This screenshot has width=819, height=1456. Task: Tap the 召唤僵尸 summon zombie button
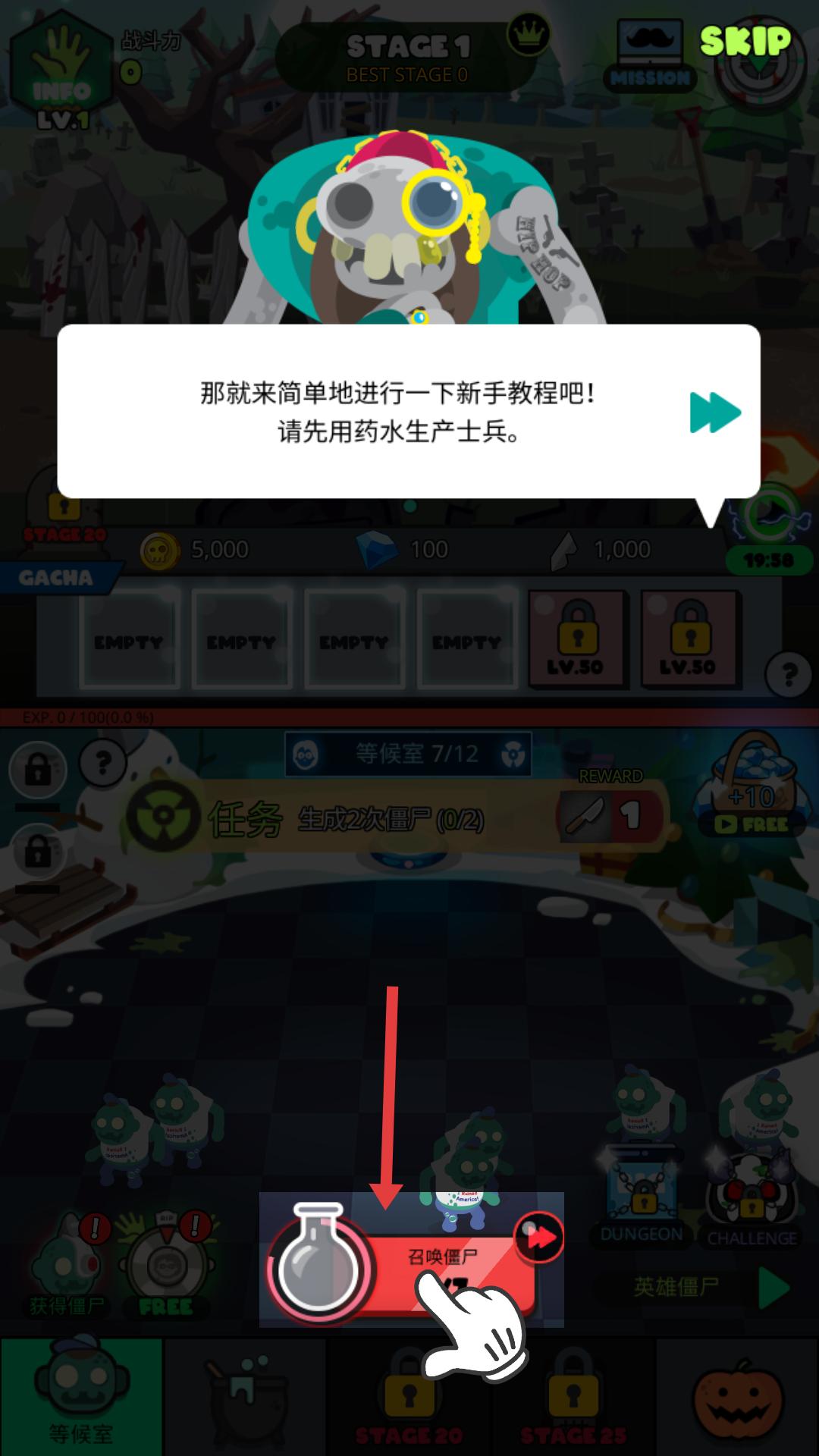point(444,1268)
